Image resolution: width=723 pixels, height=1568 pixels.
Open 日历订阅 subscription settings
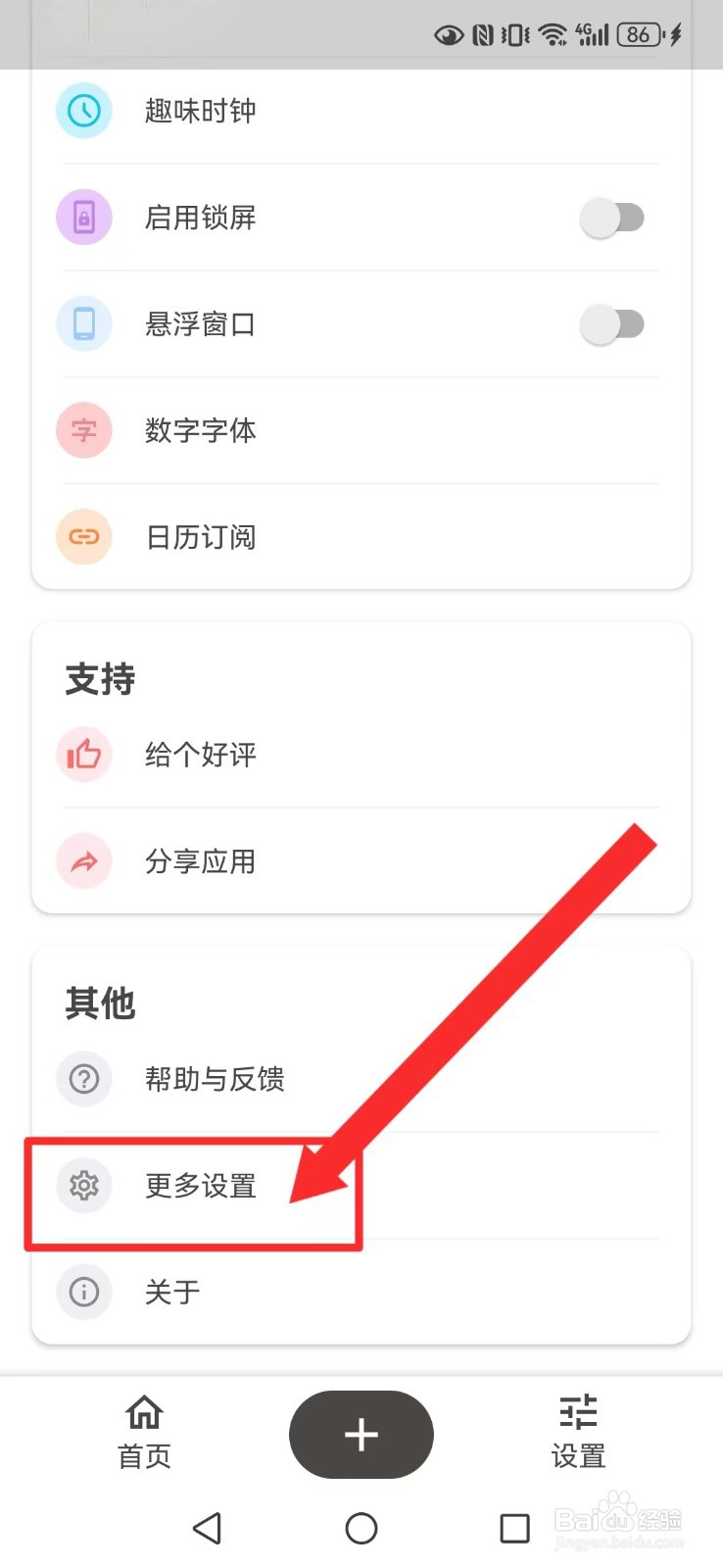[202, 537]
